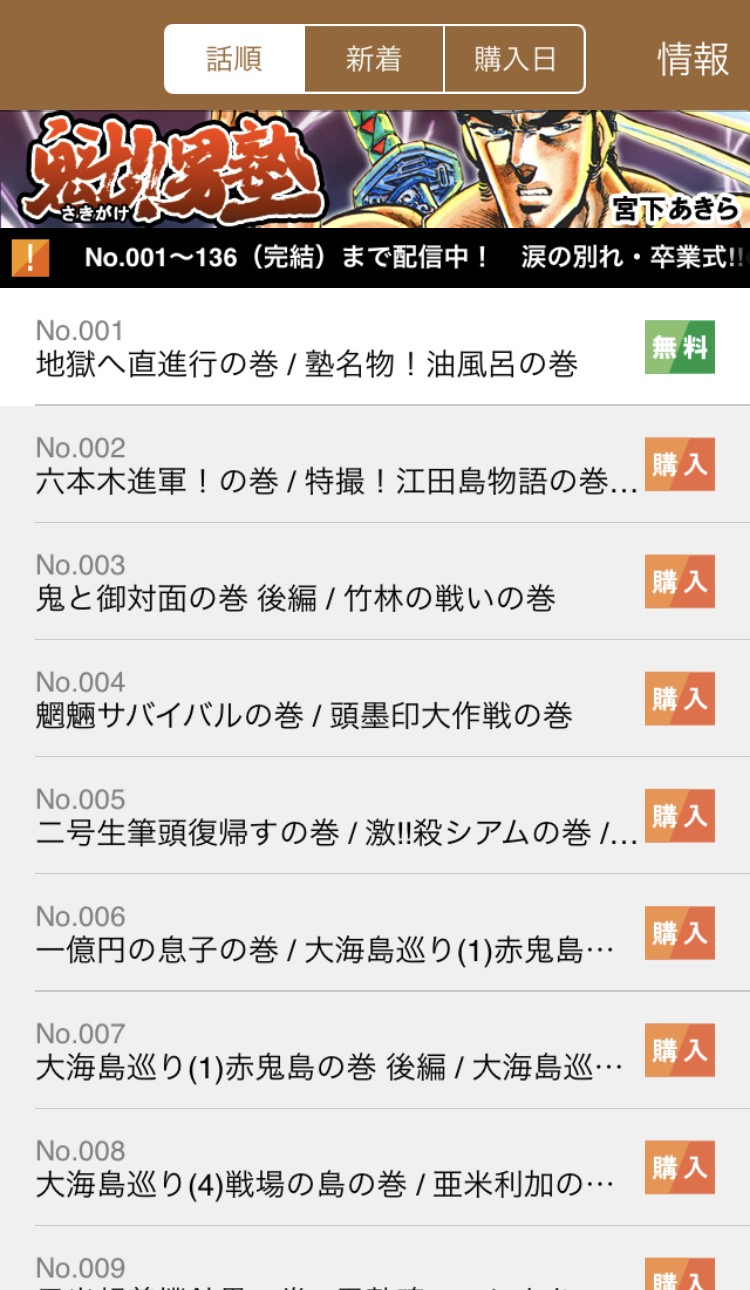Open the notice about No.001〜136 distribution
Screen dimensions: 750x1290
(375, 258)
